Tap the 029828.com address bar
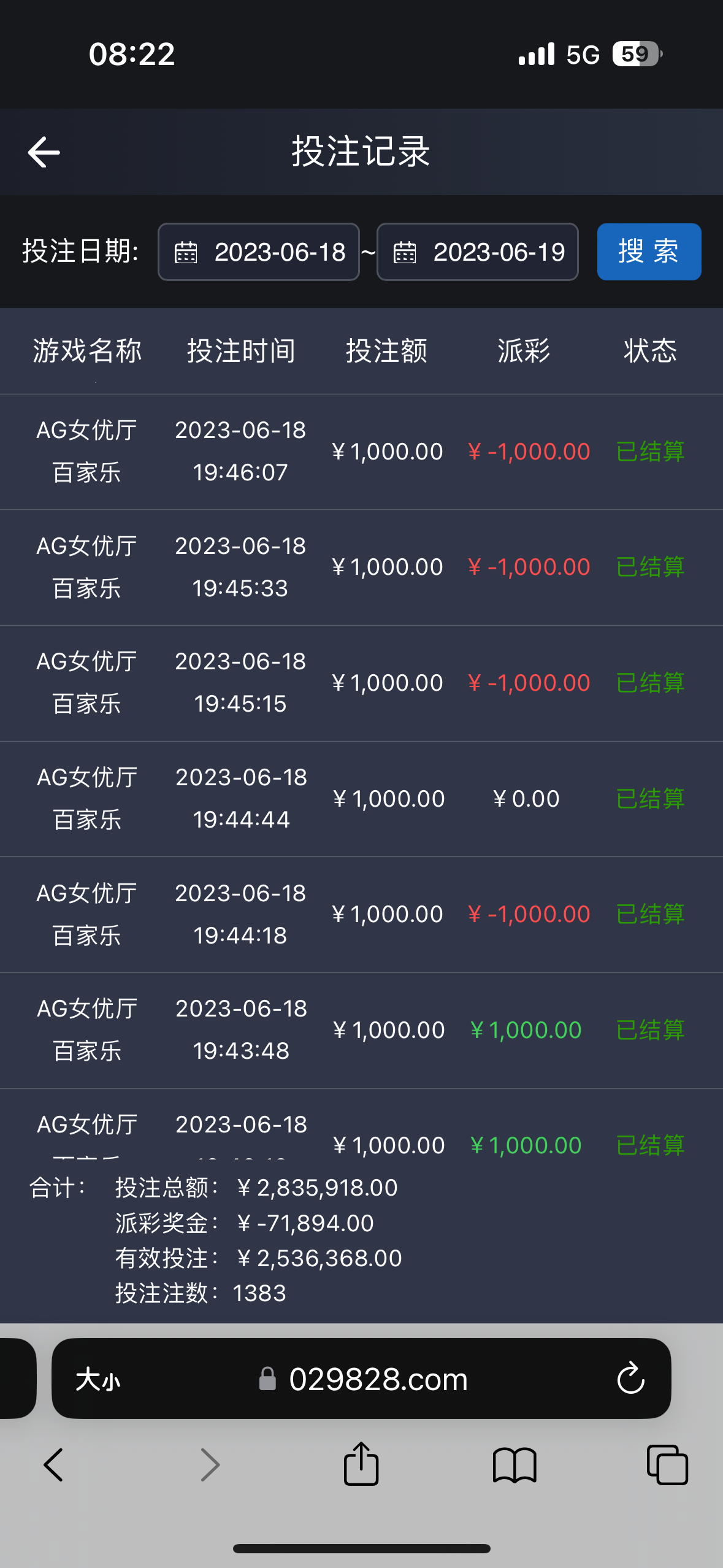This screenshot has width=723, height=1568. [x=368, y=1380]
